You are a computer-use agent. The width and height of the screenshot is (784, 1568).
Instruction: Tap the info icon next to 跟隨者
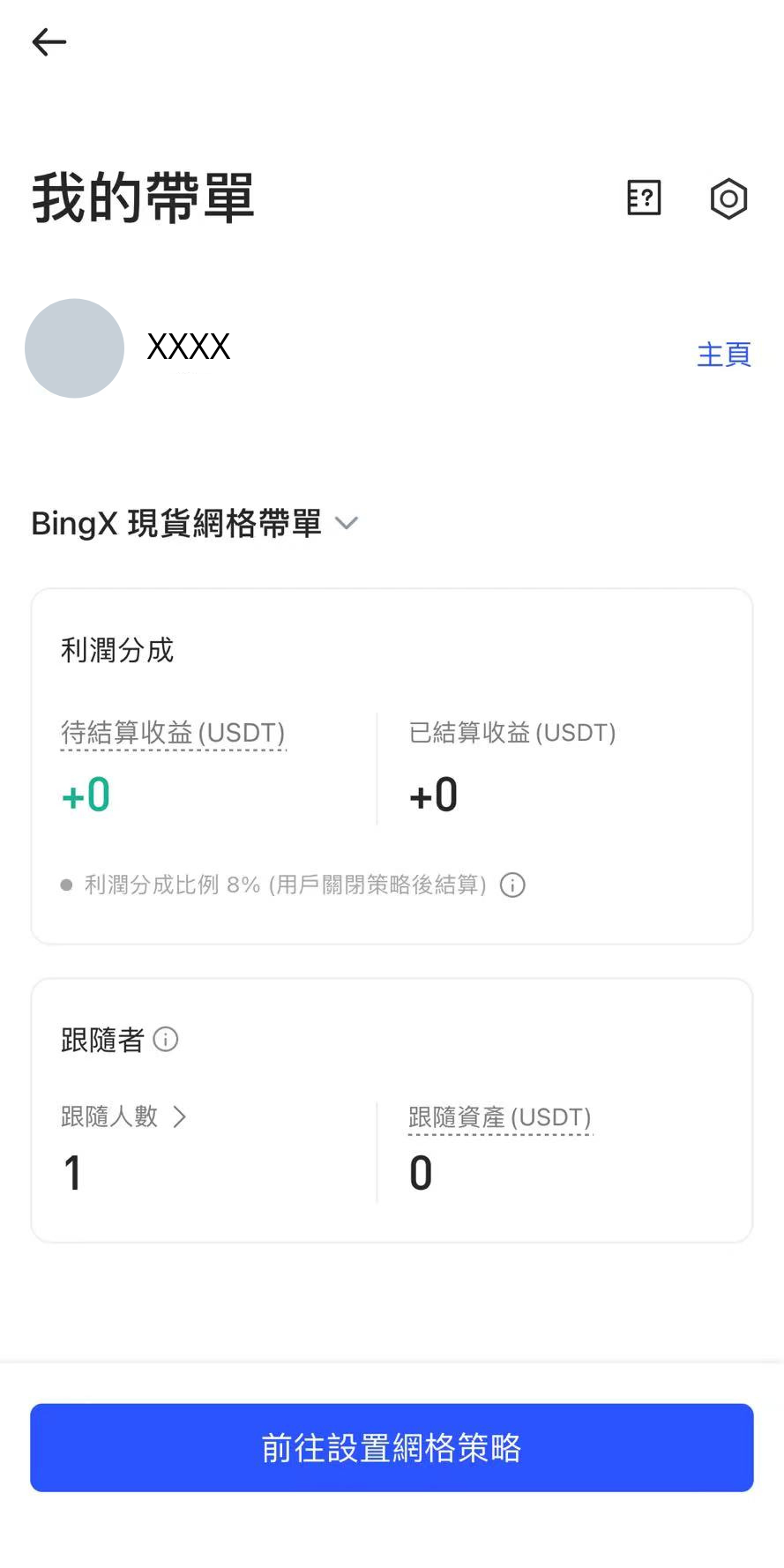point(166,1040)
